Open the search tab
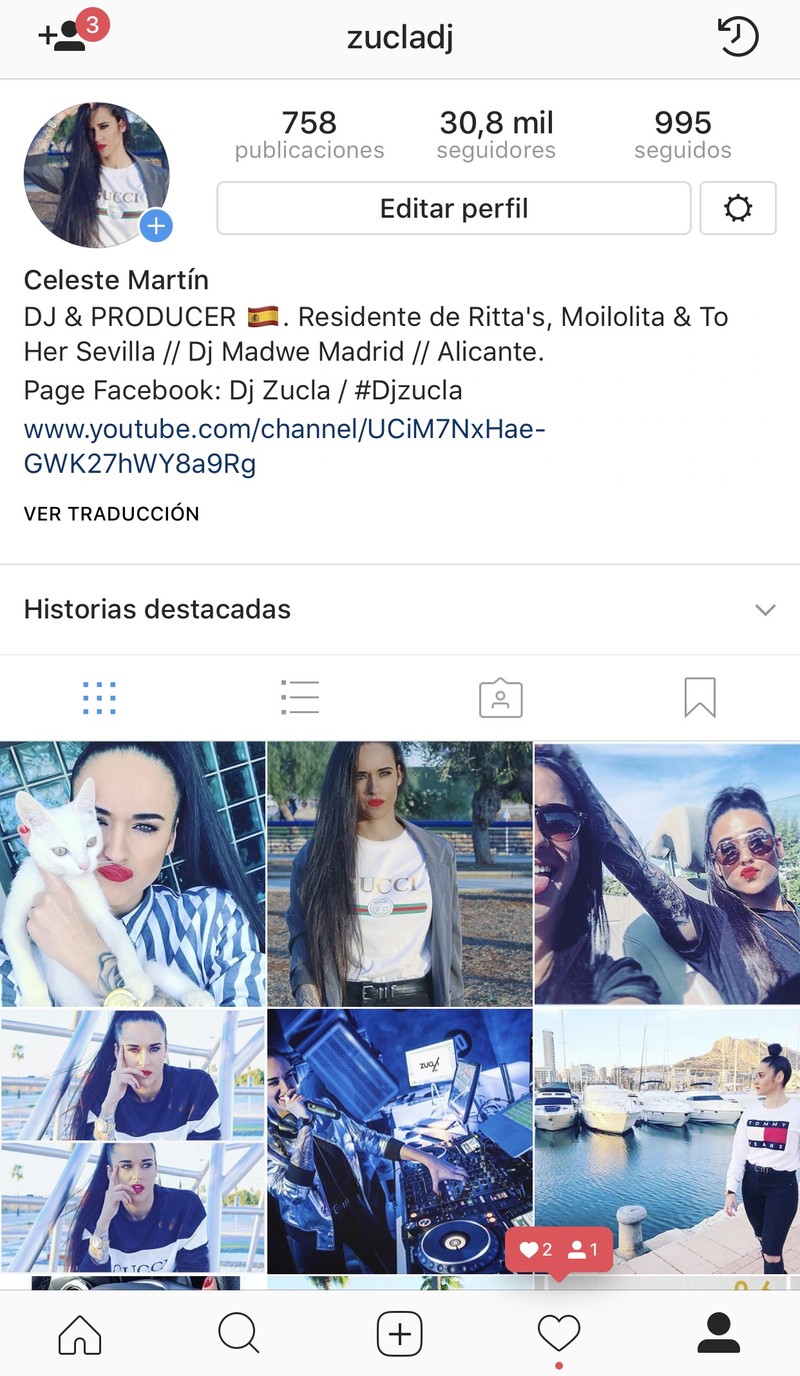Image resolution: width=800 pixels, height=1376 pixels. 239,1334
